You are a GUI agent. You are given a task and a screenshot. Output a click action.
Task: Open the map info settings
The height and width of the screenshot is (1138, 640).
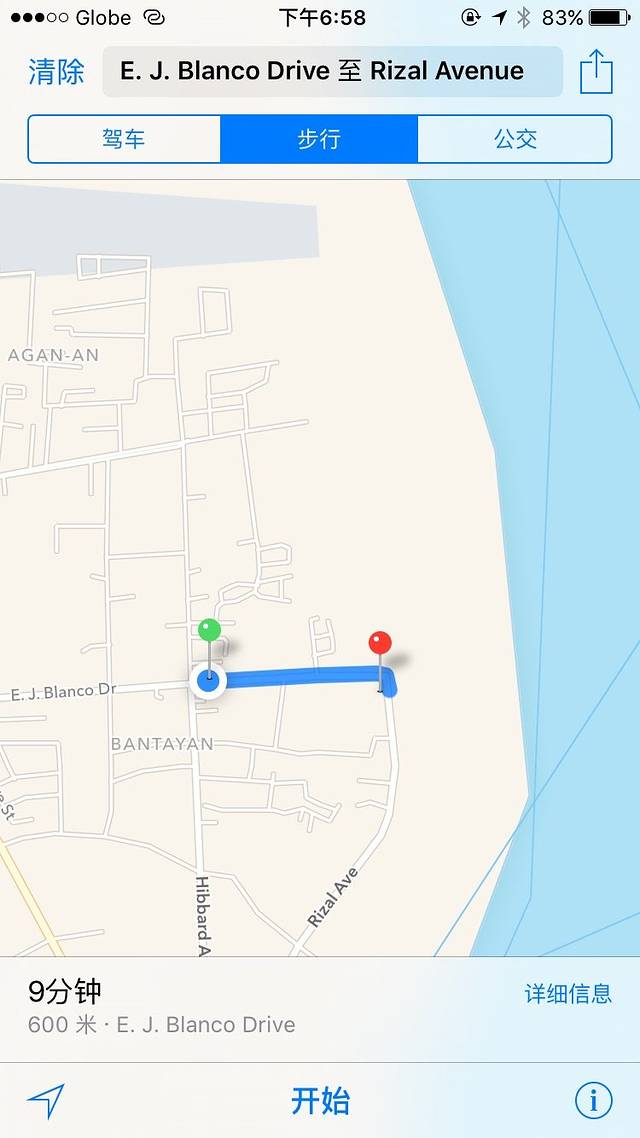593,1101
